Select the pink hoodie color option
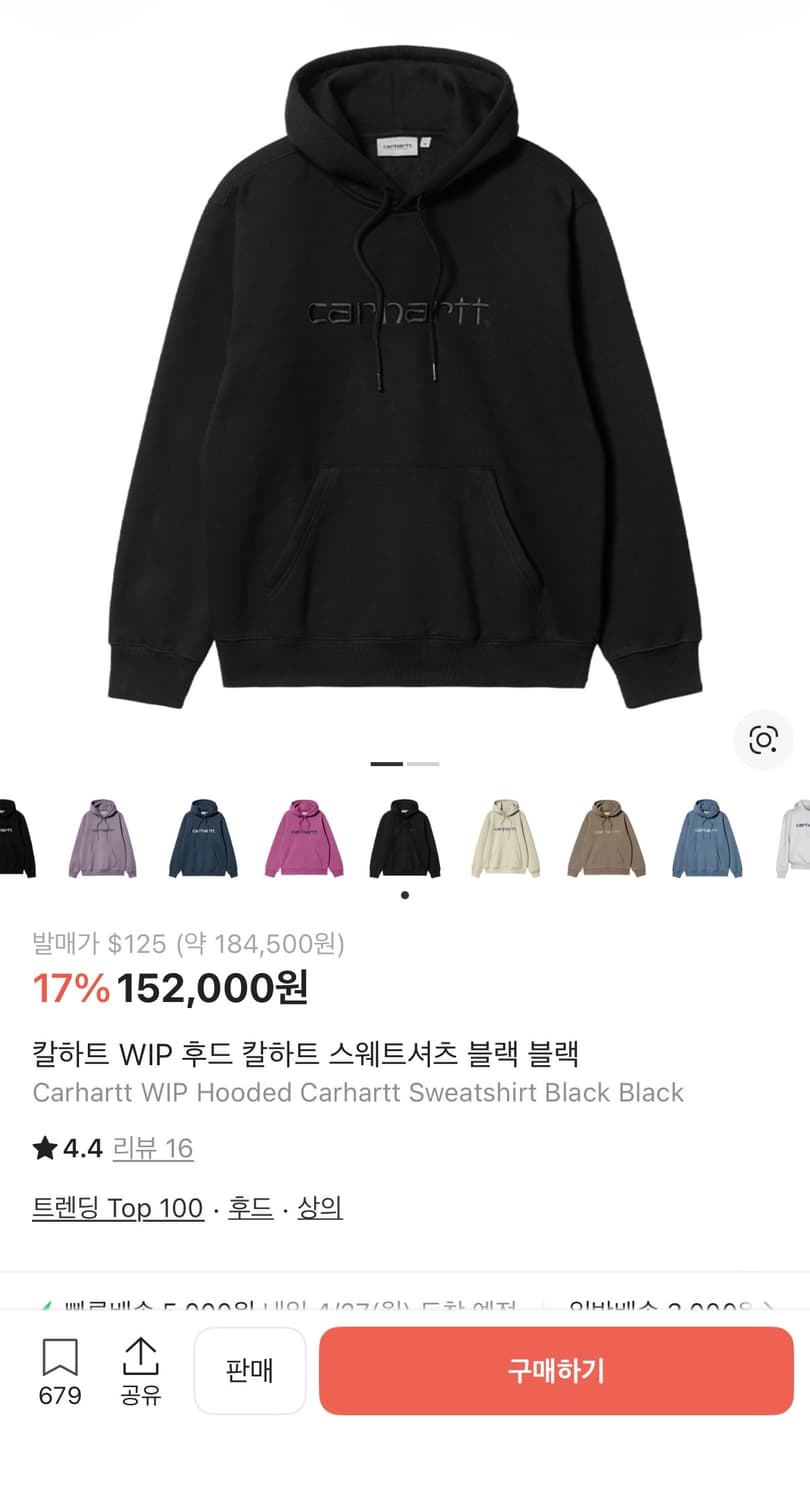This screenshot has height=1500, width=810. tap(304, 840)
